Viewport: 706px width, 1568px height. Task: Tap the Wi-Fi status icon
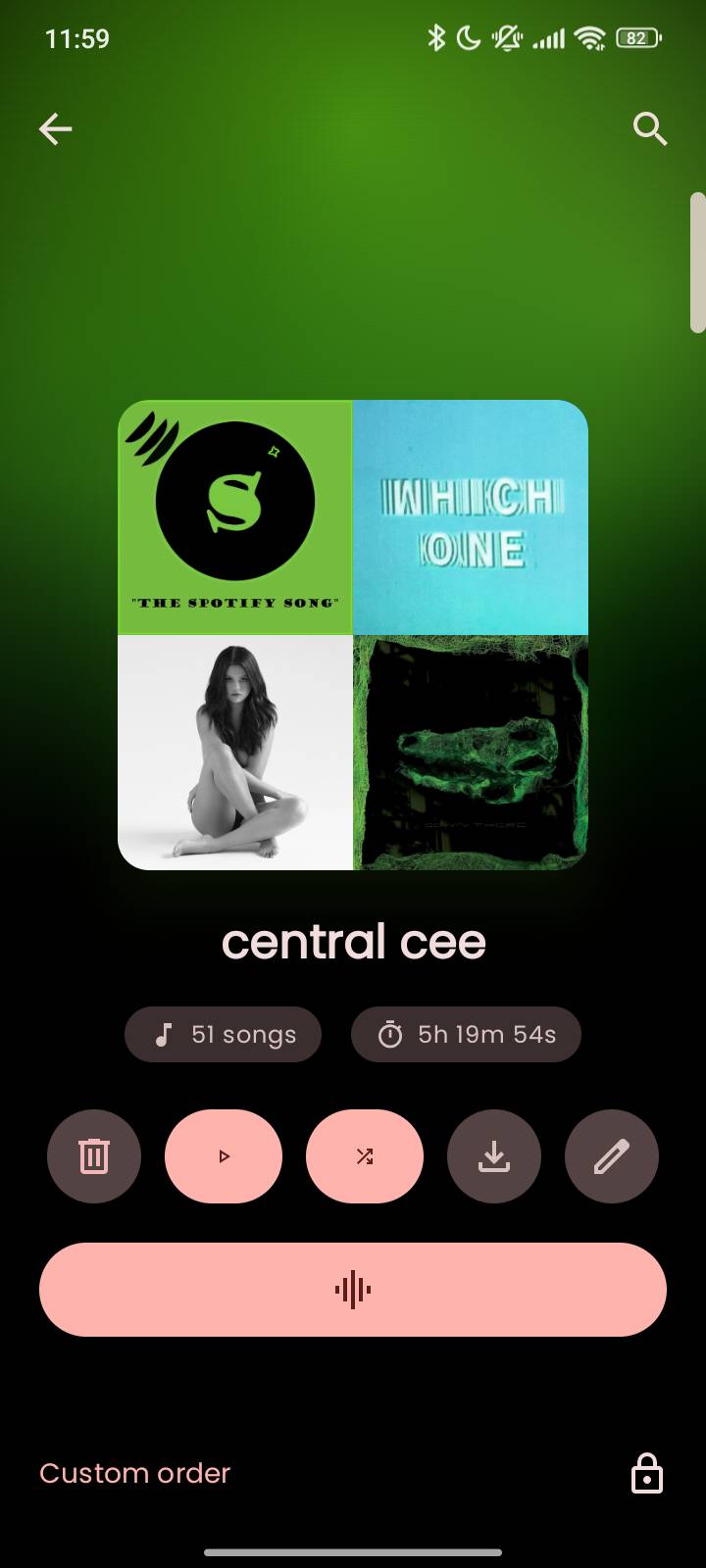click(x=588, y=37)
